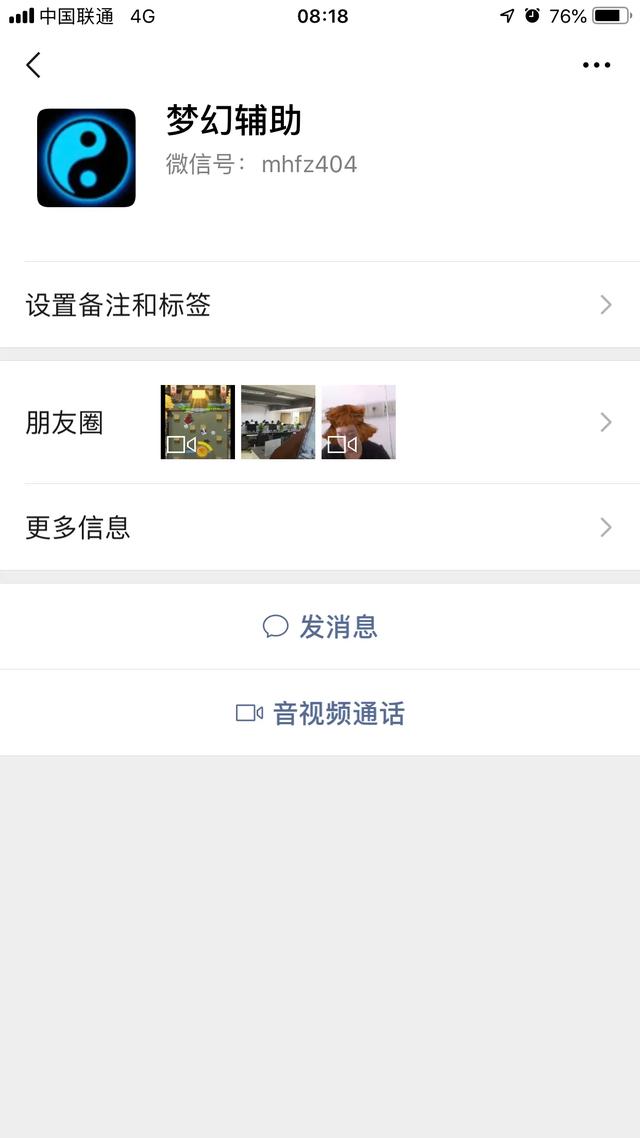Start a call with 音视频通话
640x1138 pixels.
coord(320,713)
